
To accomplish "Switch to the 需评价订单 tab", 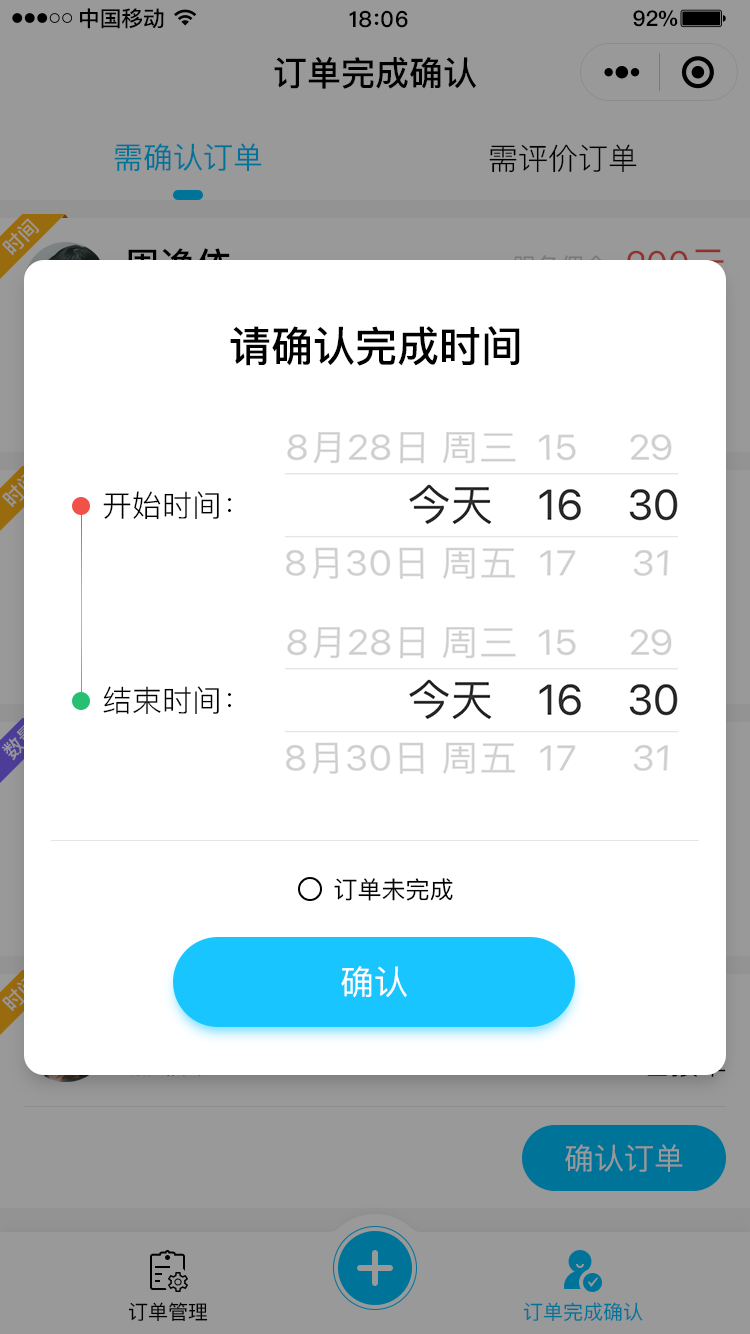I will (562, 158).
